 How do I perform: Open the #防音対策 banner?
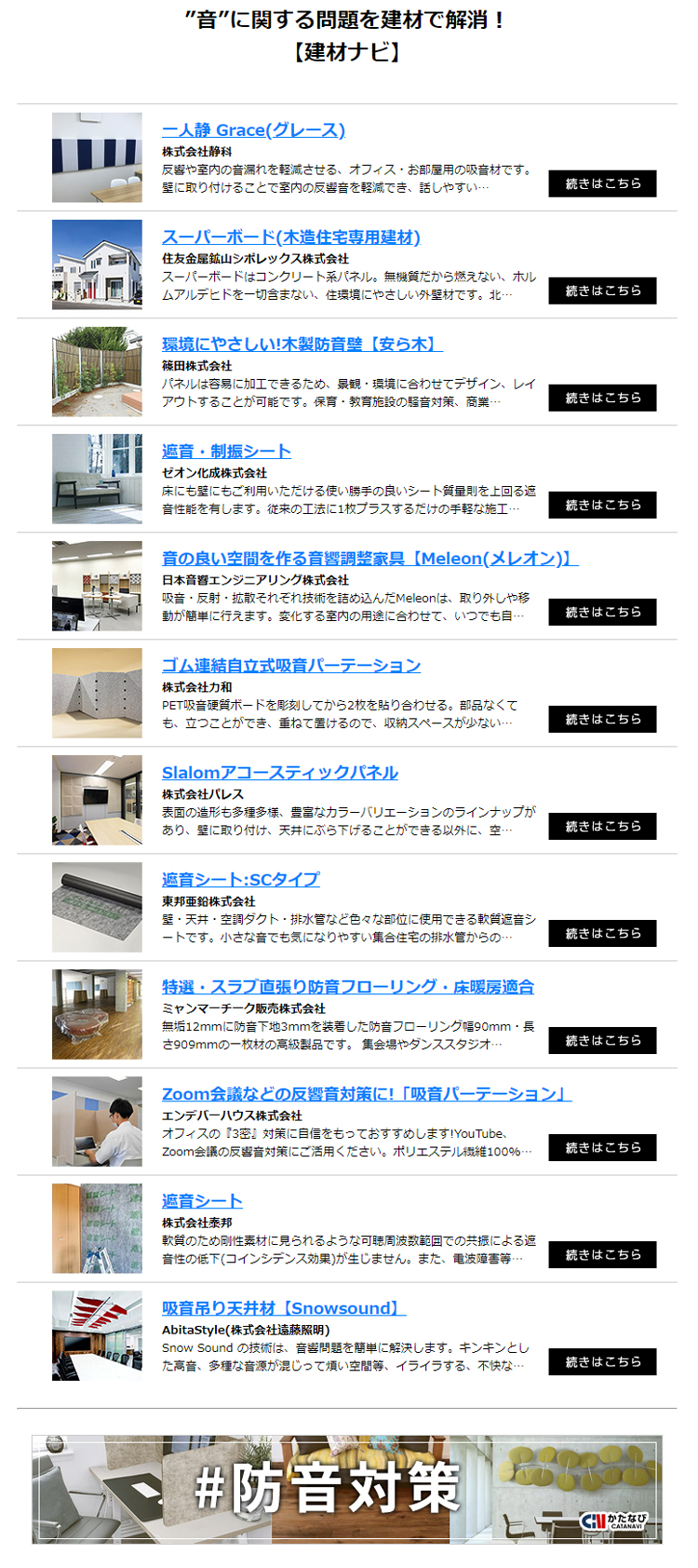pos(347,1489)
